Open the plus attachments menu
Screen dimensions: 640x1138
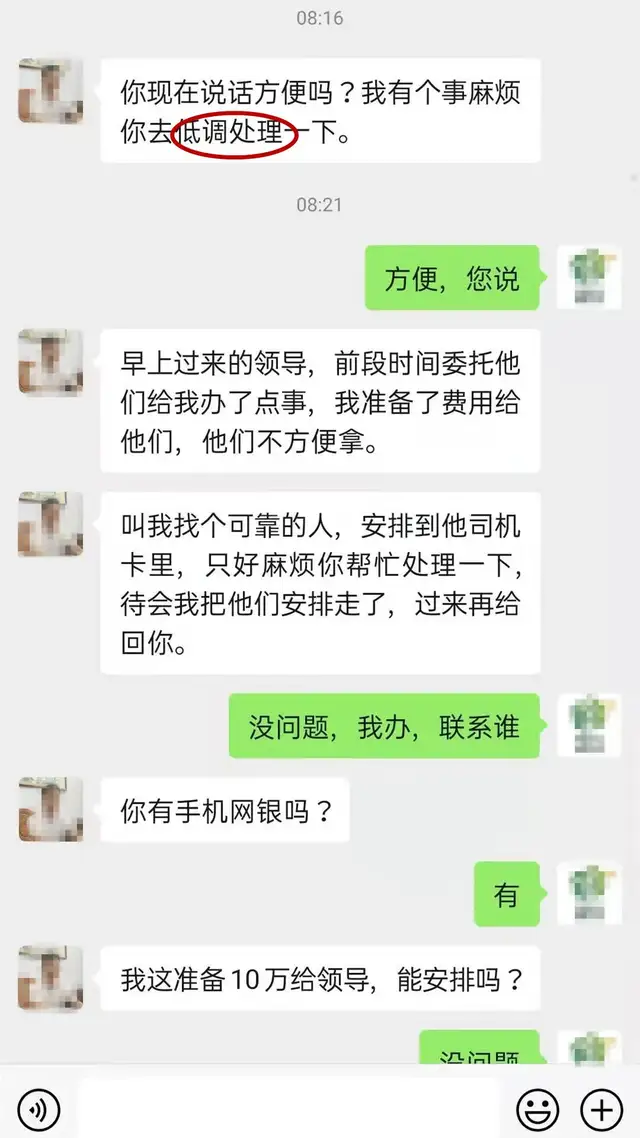602,1108
